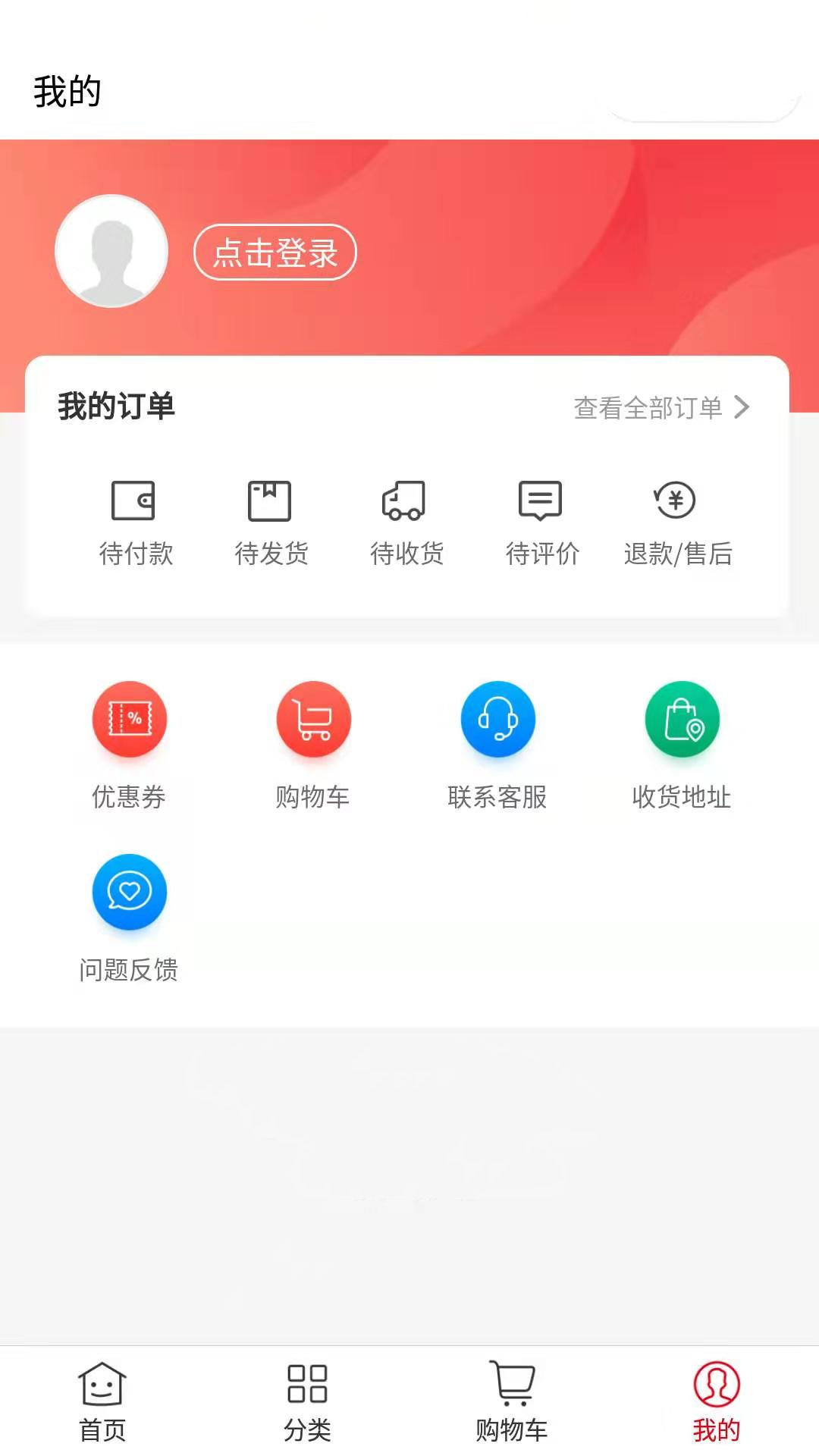Open 待付款 pending payment orders

136,522
